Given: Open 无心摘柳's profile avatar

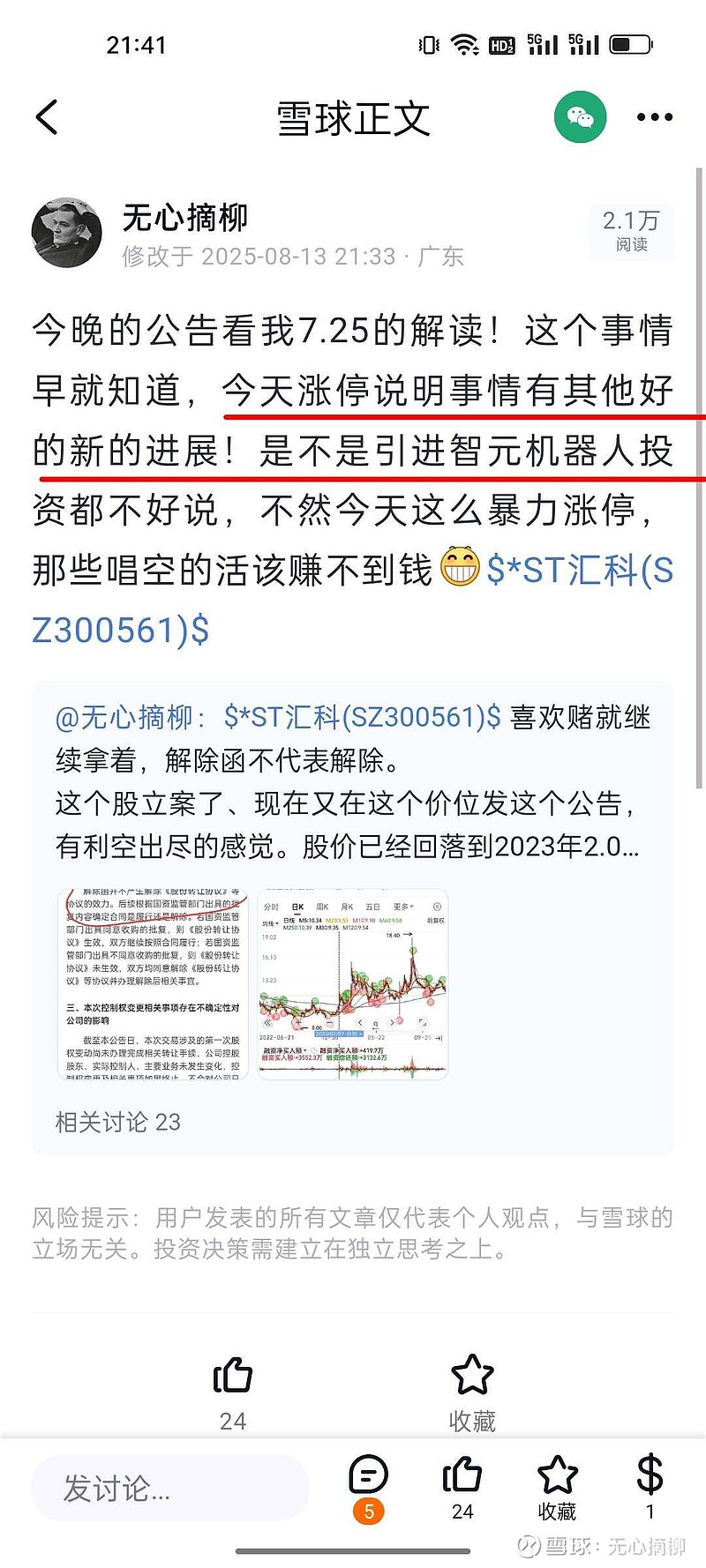Looking at the screenshot, I should 67,233.
